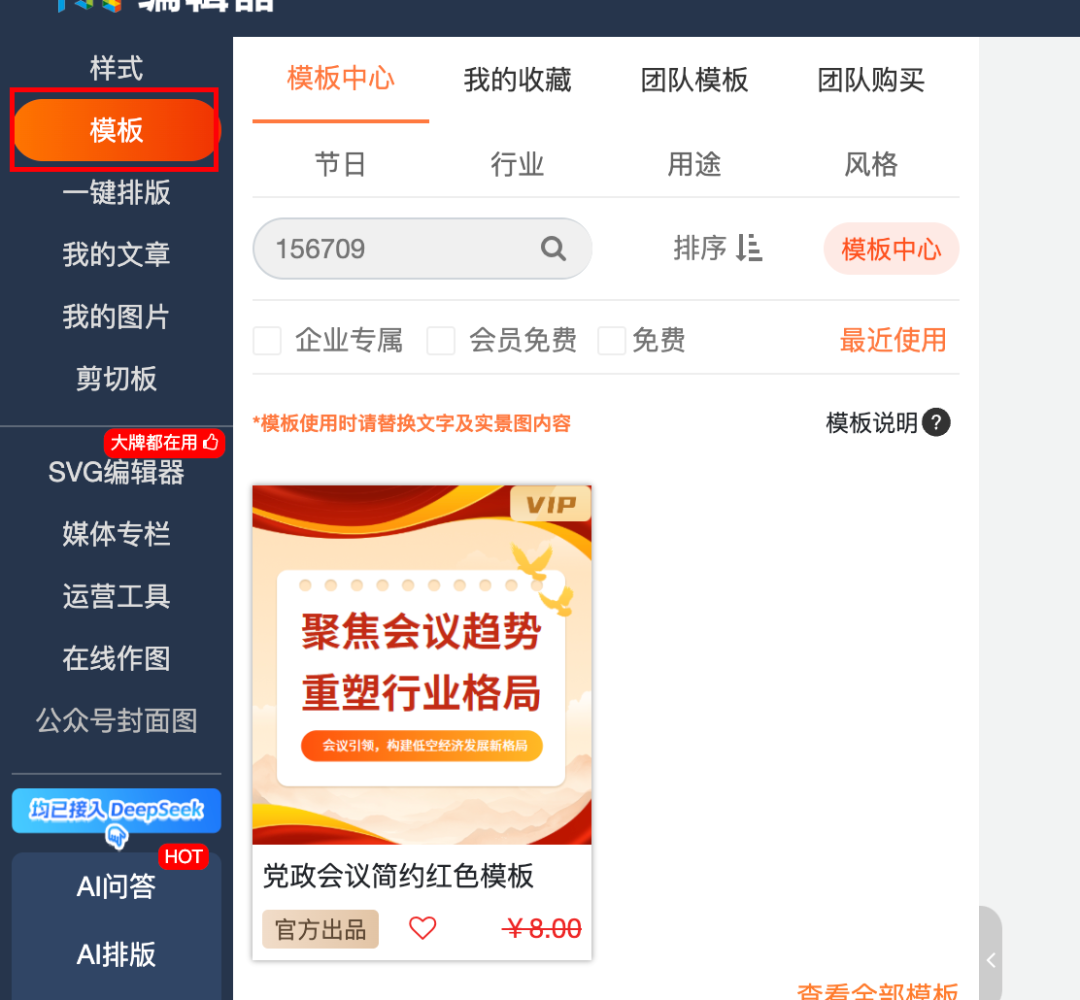Tap the magnifier search icon
1080x1000 pixels.
tap(553, 249)
